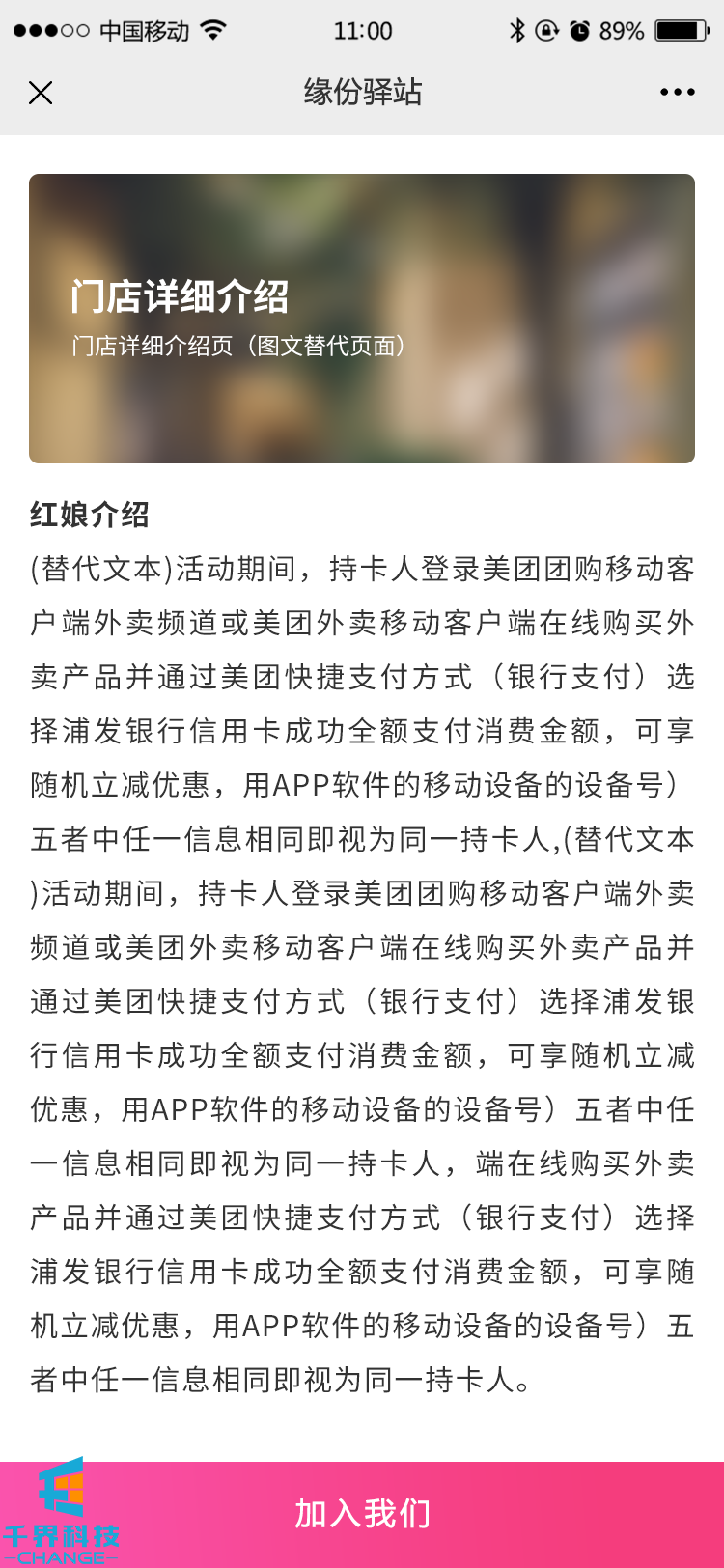Tap the 加入我们 button
Viewport: 724px width, 1568px height.
coord(362,1514)
